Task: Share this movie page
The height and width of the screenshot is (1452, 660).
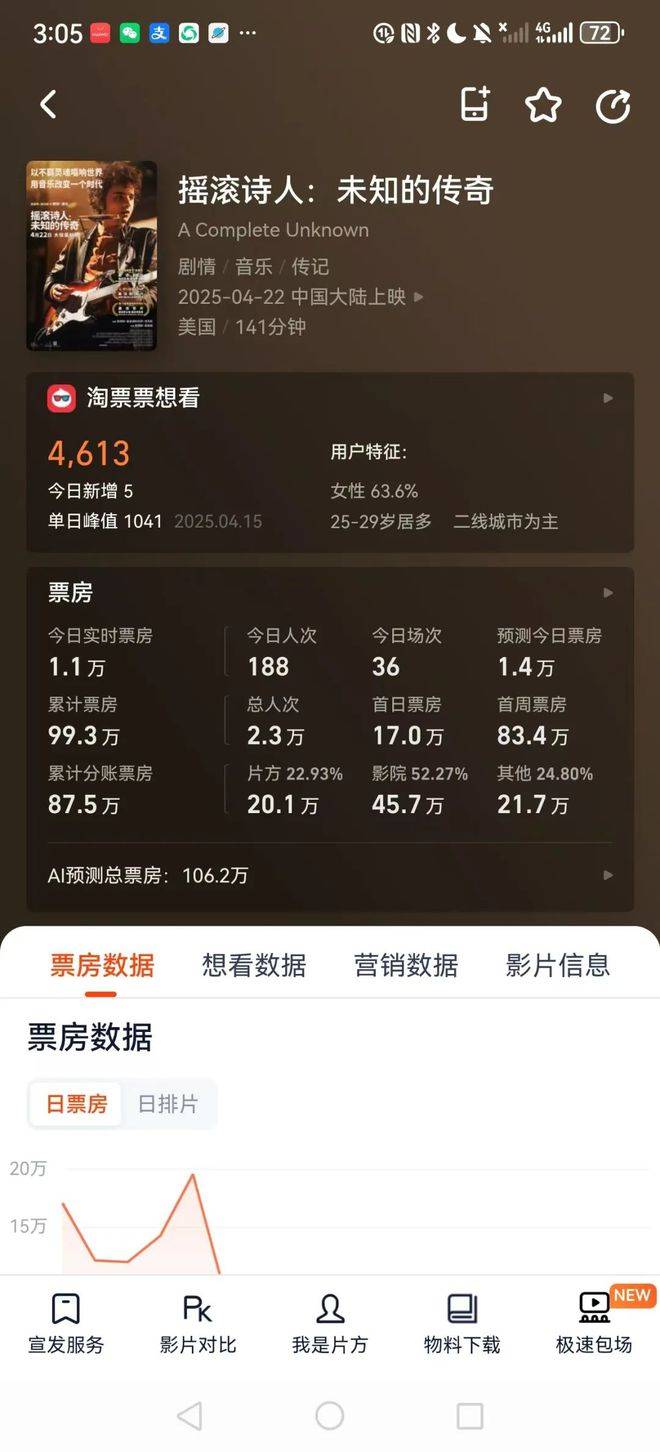Action: (x=613, y=105)
